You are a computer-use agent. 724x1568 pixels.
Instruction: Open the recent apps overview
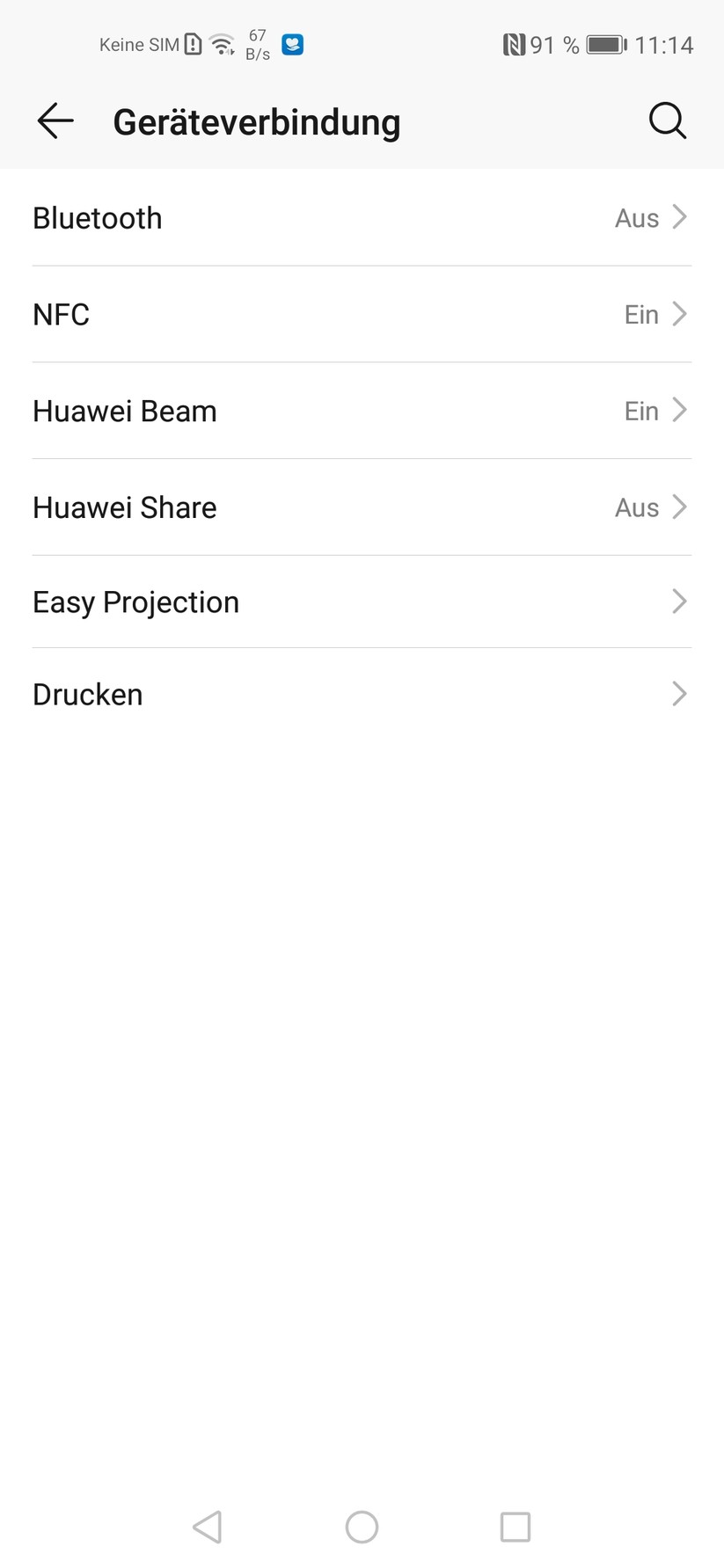pyautogui.click(x=516, y=1527)
